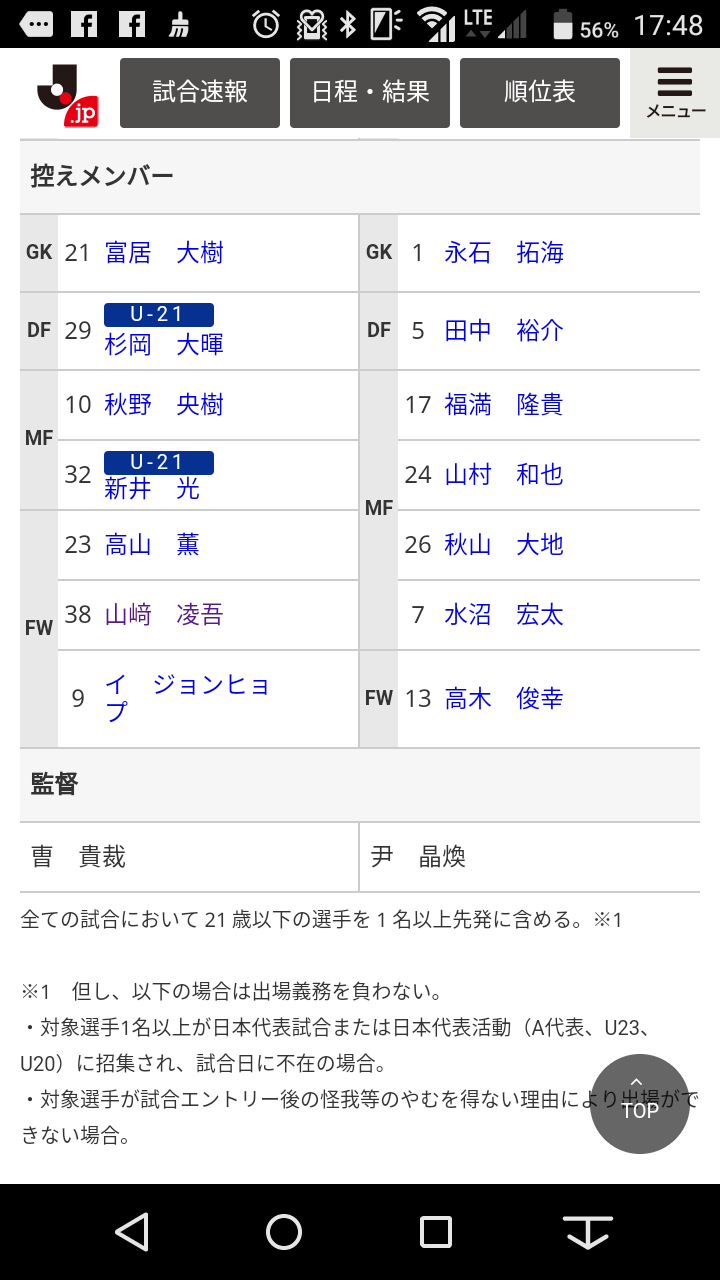720x1280 pixels.
Task: Open the 順位表 standings page
Action: tap(540, 93)
